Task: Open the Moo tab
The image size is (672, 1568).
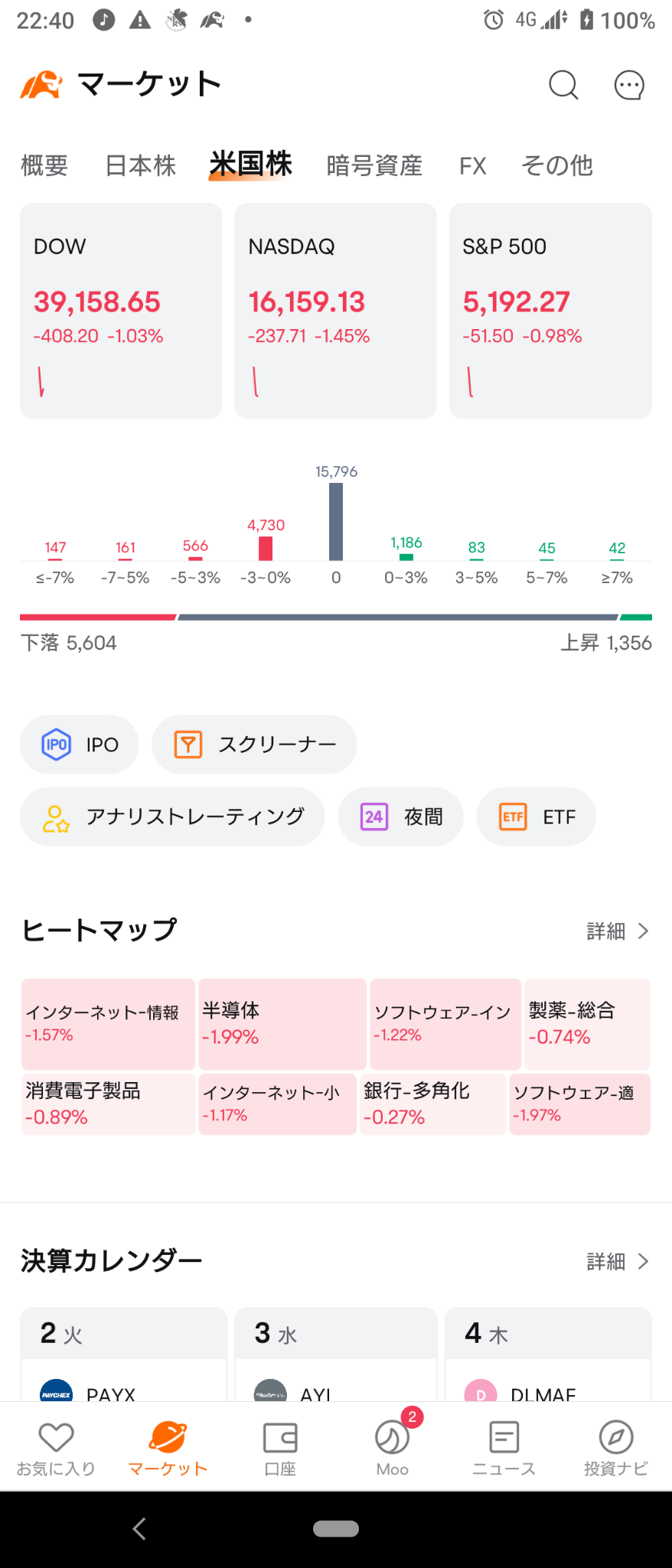Action: click(393, 1448)
